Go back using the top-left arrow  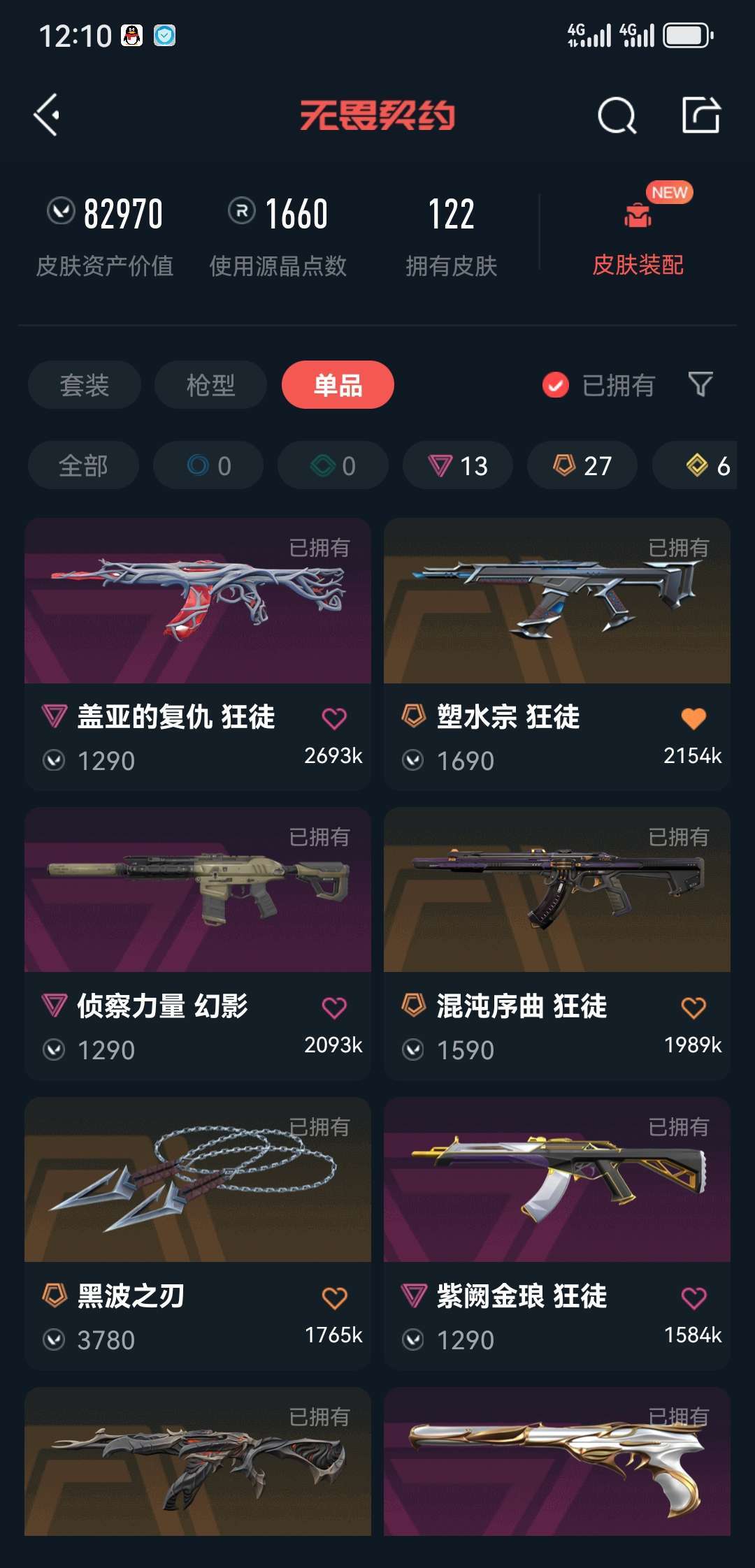tap(47, 115)
